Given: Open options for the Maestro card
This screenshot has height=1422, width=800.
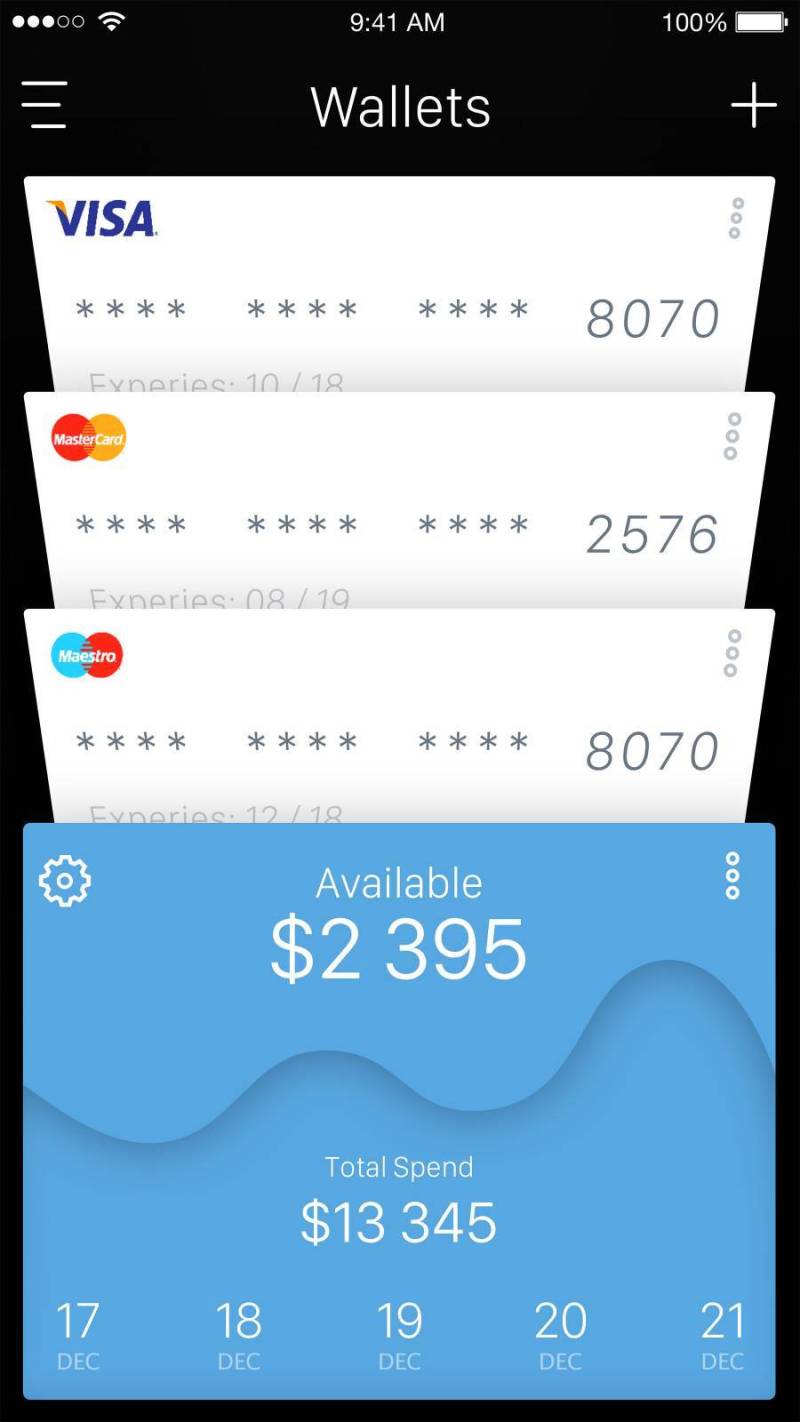Looking at the screenshot, I should 732,653.
